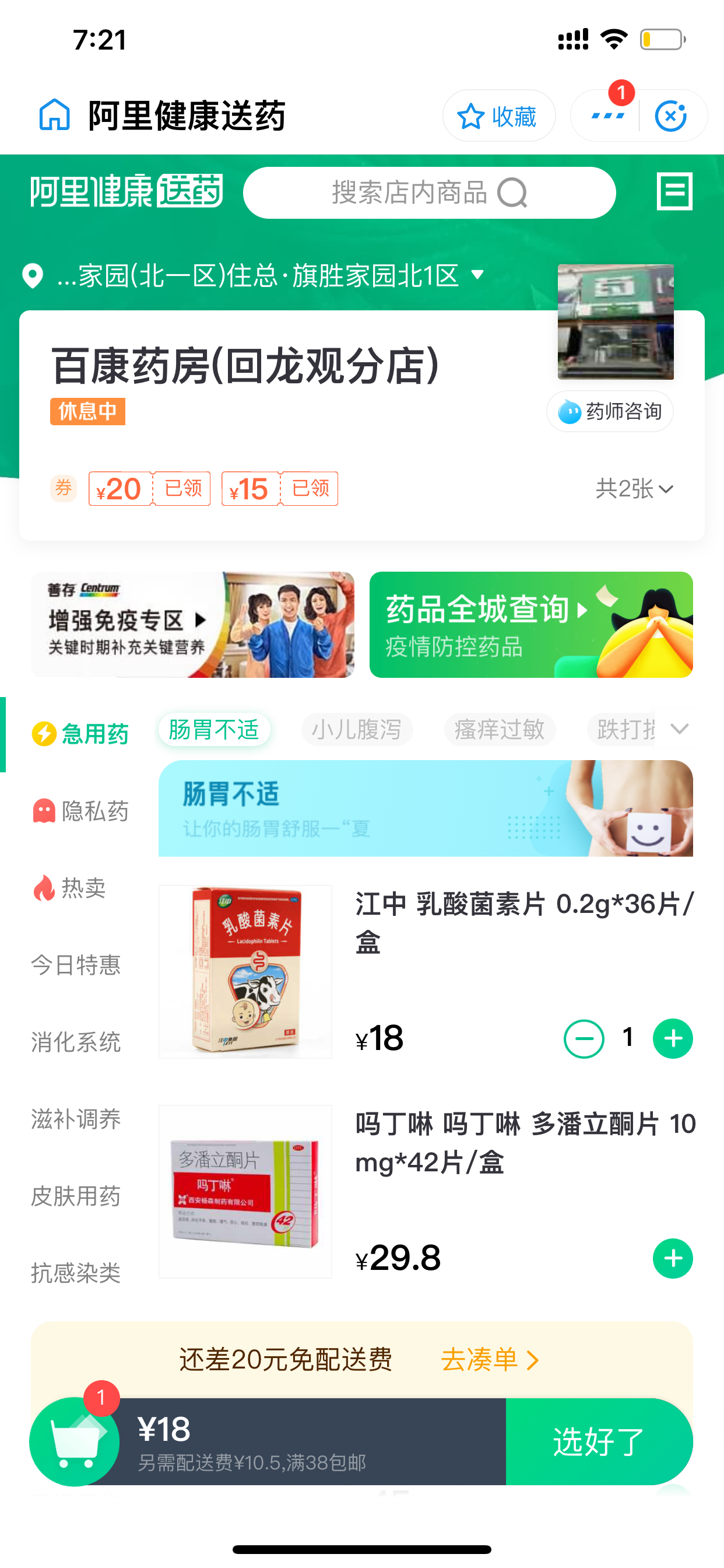Switch to the 隐私药 category

coord(80,811)
